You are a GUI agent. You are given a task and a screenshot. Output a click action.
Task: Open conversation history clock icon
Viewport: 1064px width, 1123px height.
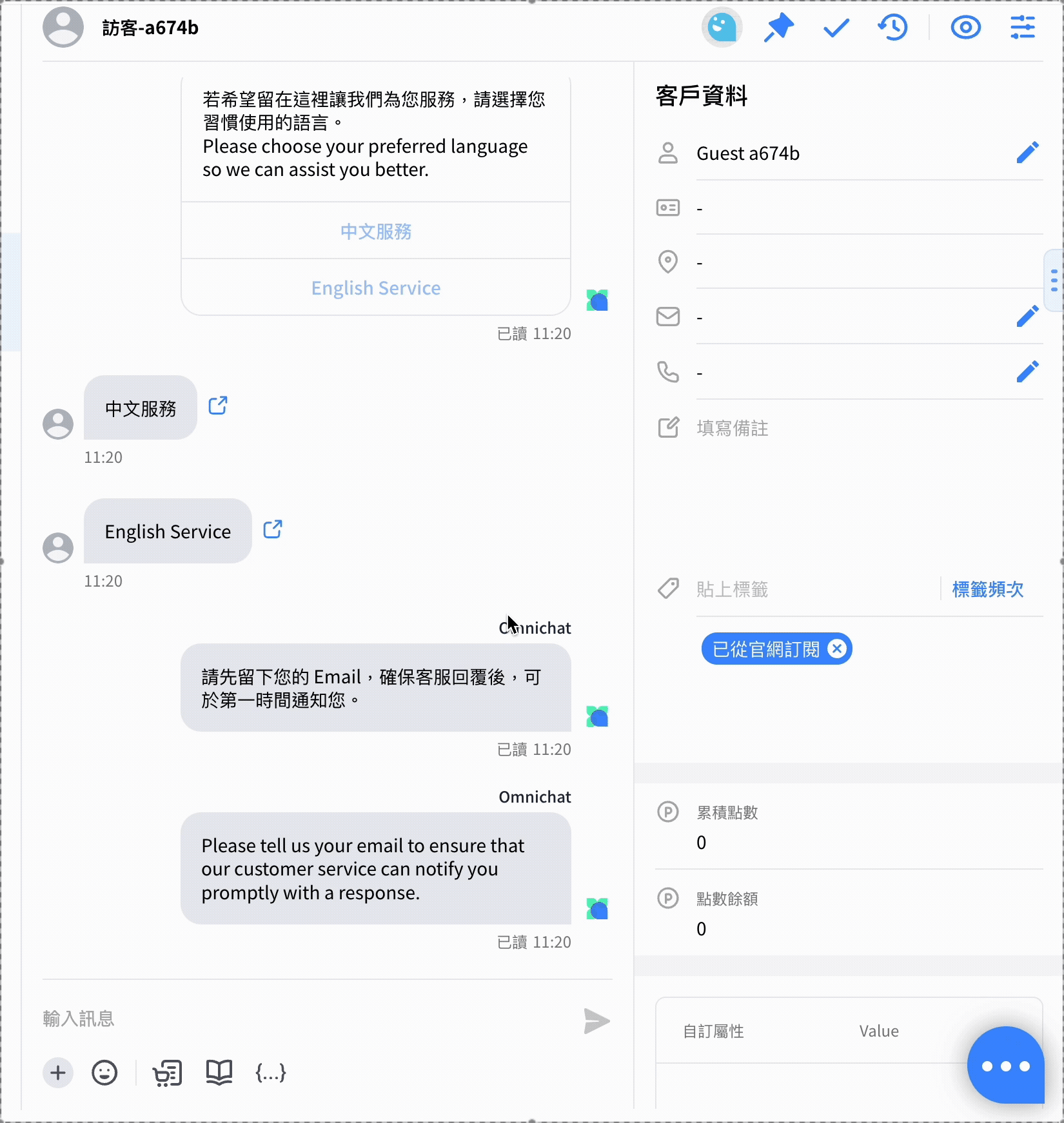pos(892,28)
